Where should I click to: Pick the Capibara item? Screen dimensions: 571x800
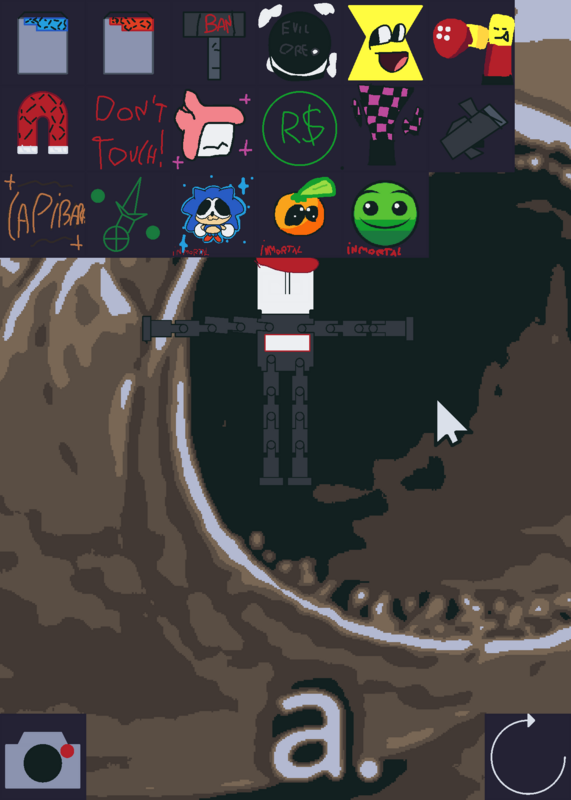coord(43,214)
